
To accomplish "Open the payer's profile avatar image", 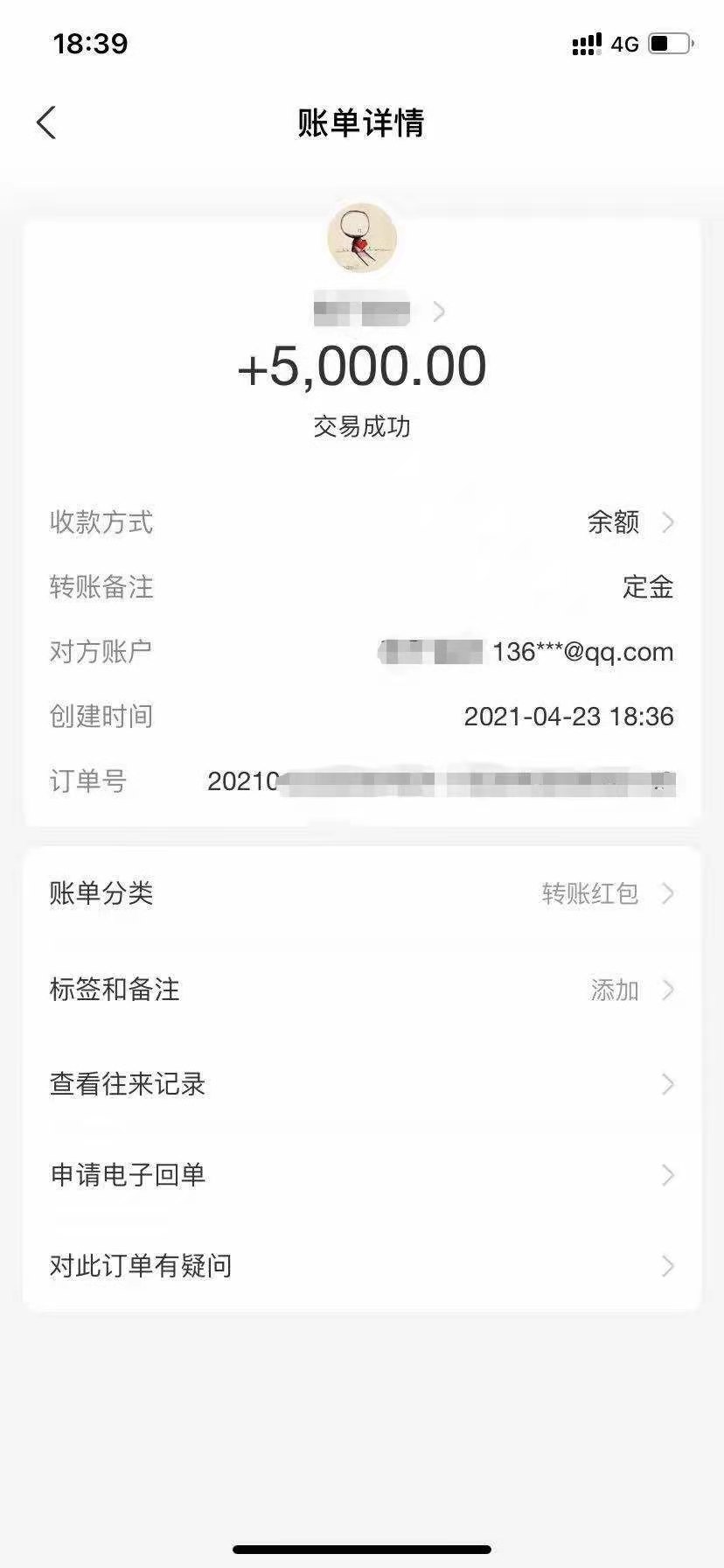I will coord(361,238).
